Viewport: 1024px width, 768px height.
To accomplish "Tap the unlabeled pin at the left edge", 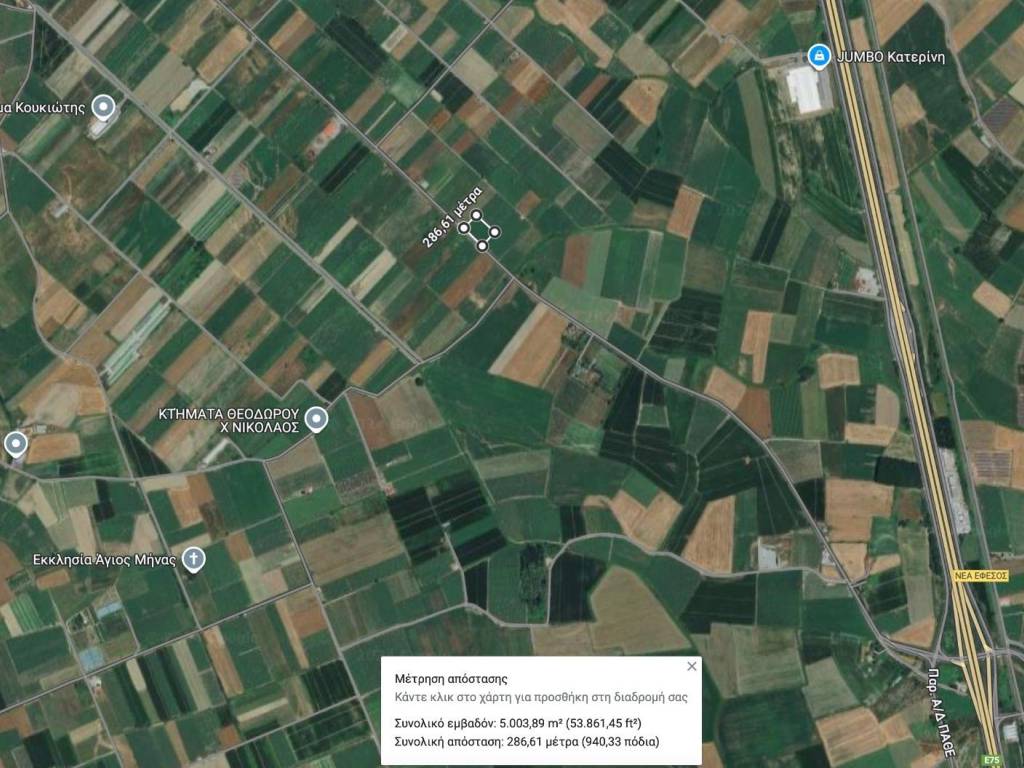I will tap(15, 443).
